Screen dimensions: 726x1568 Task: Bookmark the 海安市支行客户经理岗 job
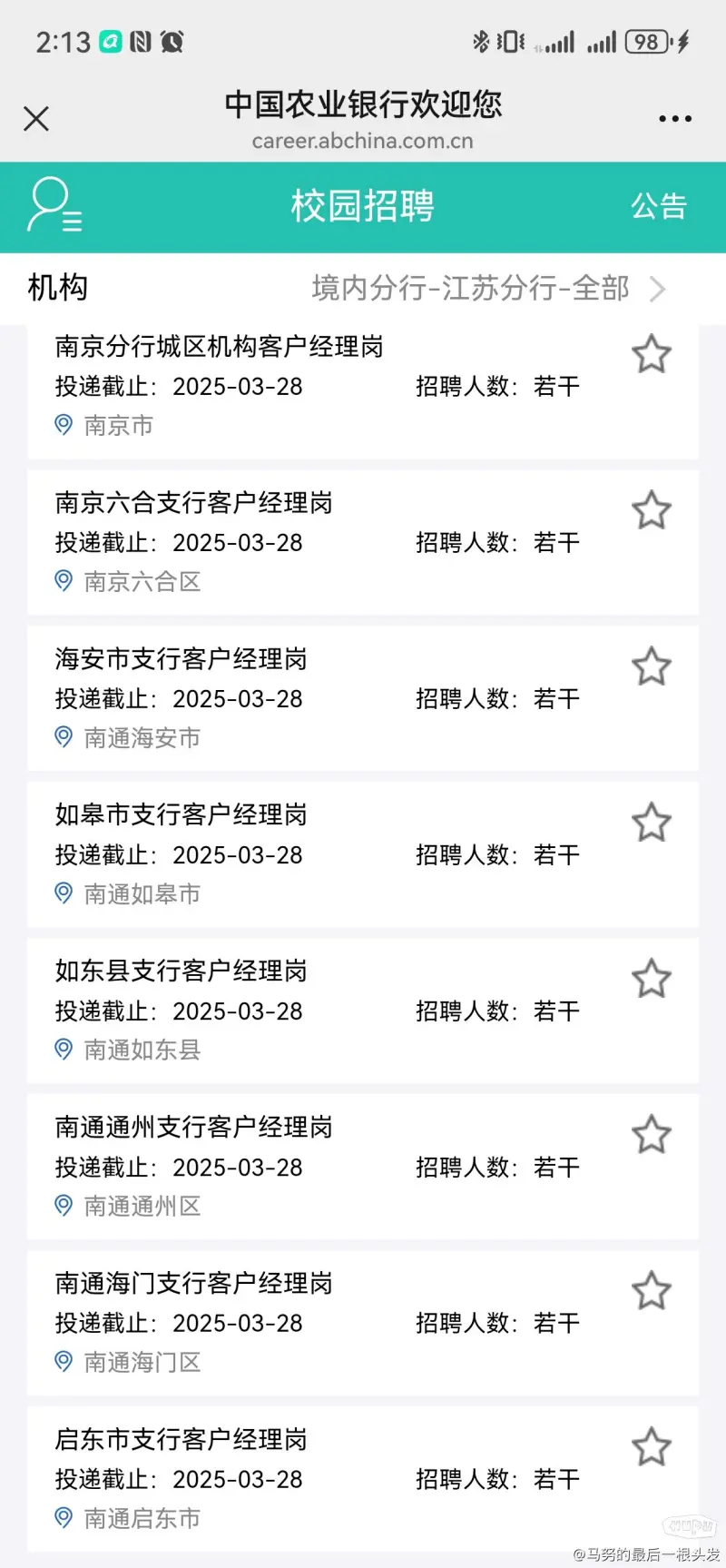click(652, 666)
